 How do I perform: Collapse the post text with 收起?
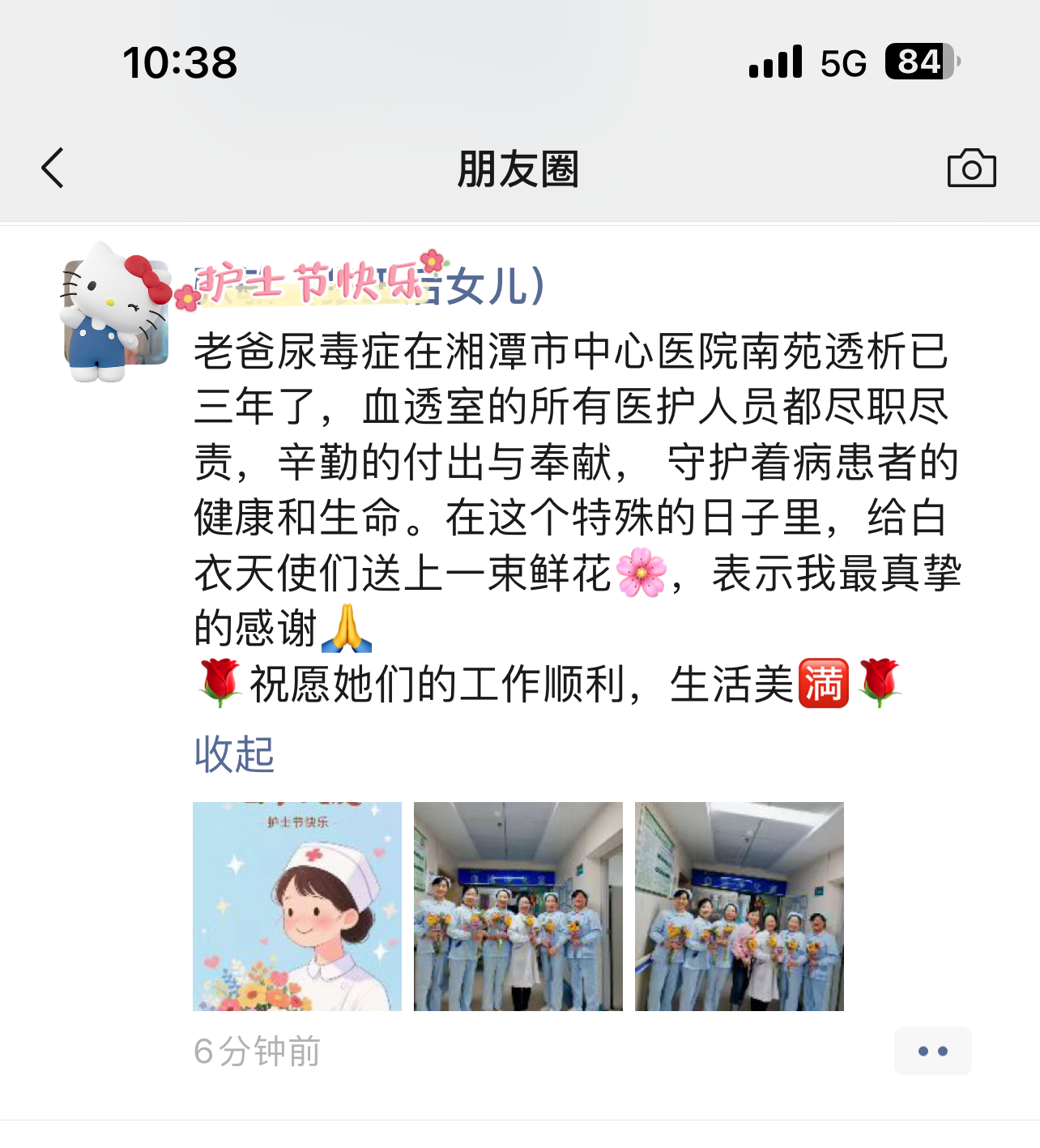pos(234,755)
